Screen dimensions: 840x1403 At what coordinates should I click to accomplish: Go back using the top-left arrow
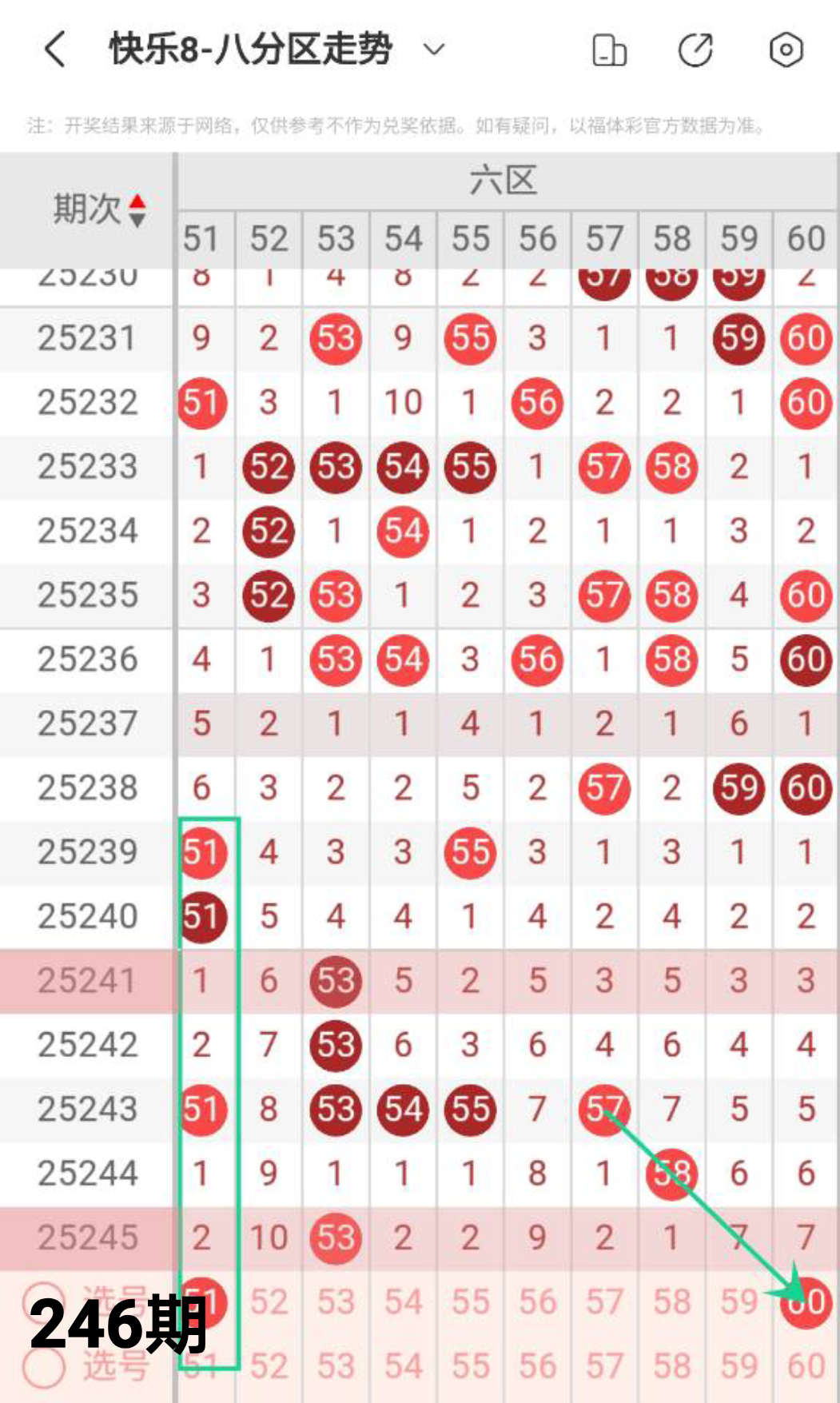54,50
